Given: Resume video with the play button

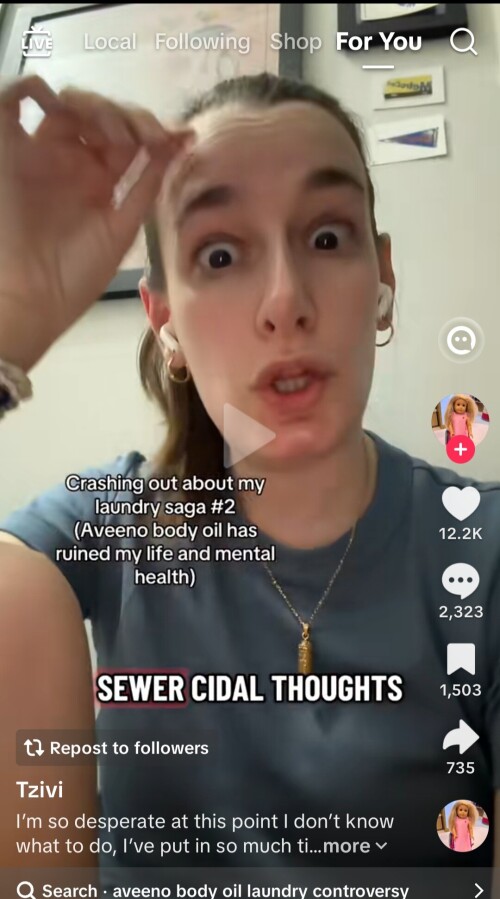Looking at the screenshot, I should tap(248, 436).
